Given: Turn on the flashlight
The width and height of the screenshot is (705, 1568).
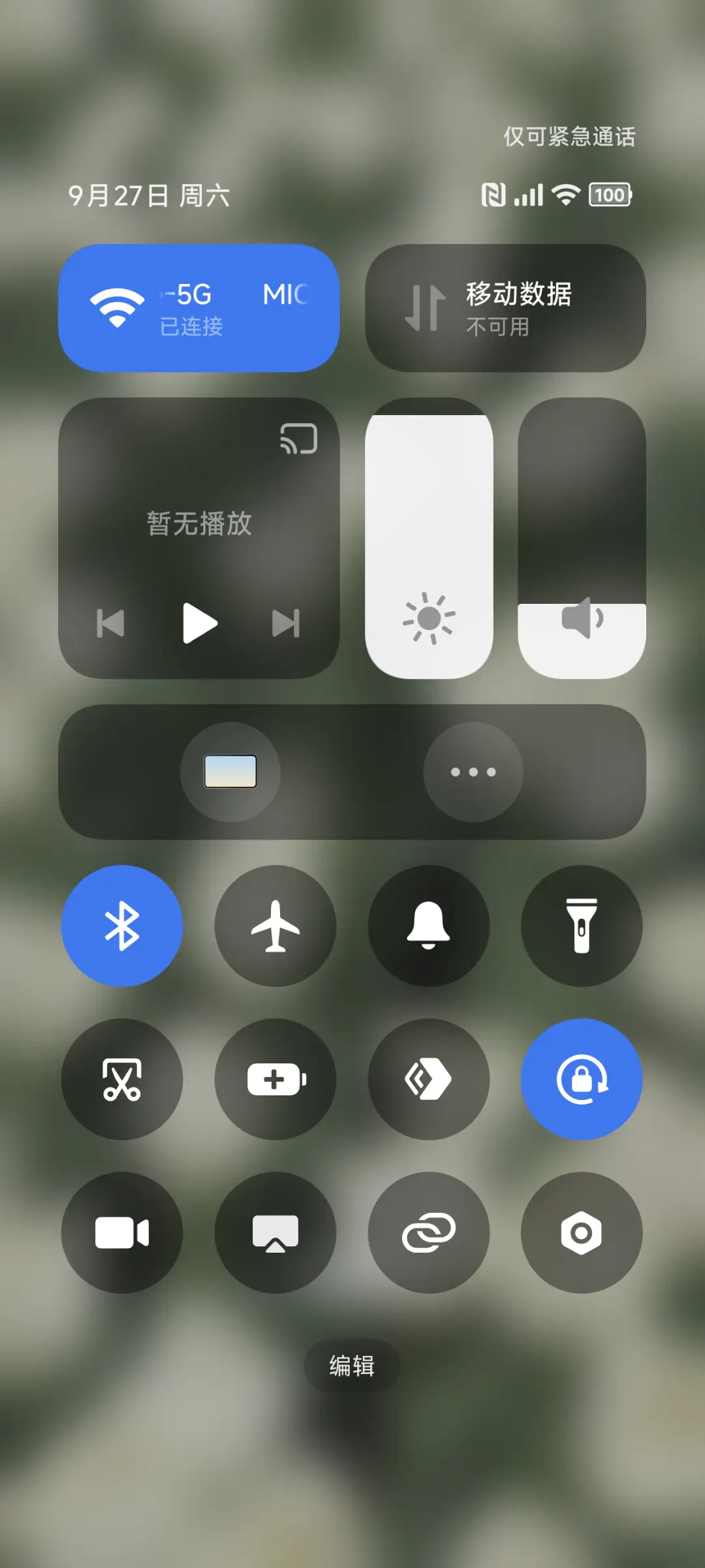Looking at the screenshot, I should point(582,926).
